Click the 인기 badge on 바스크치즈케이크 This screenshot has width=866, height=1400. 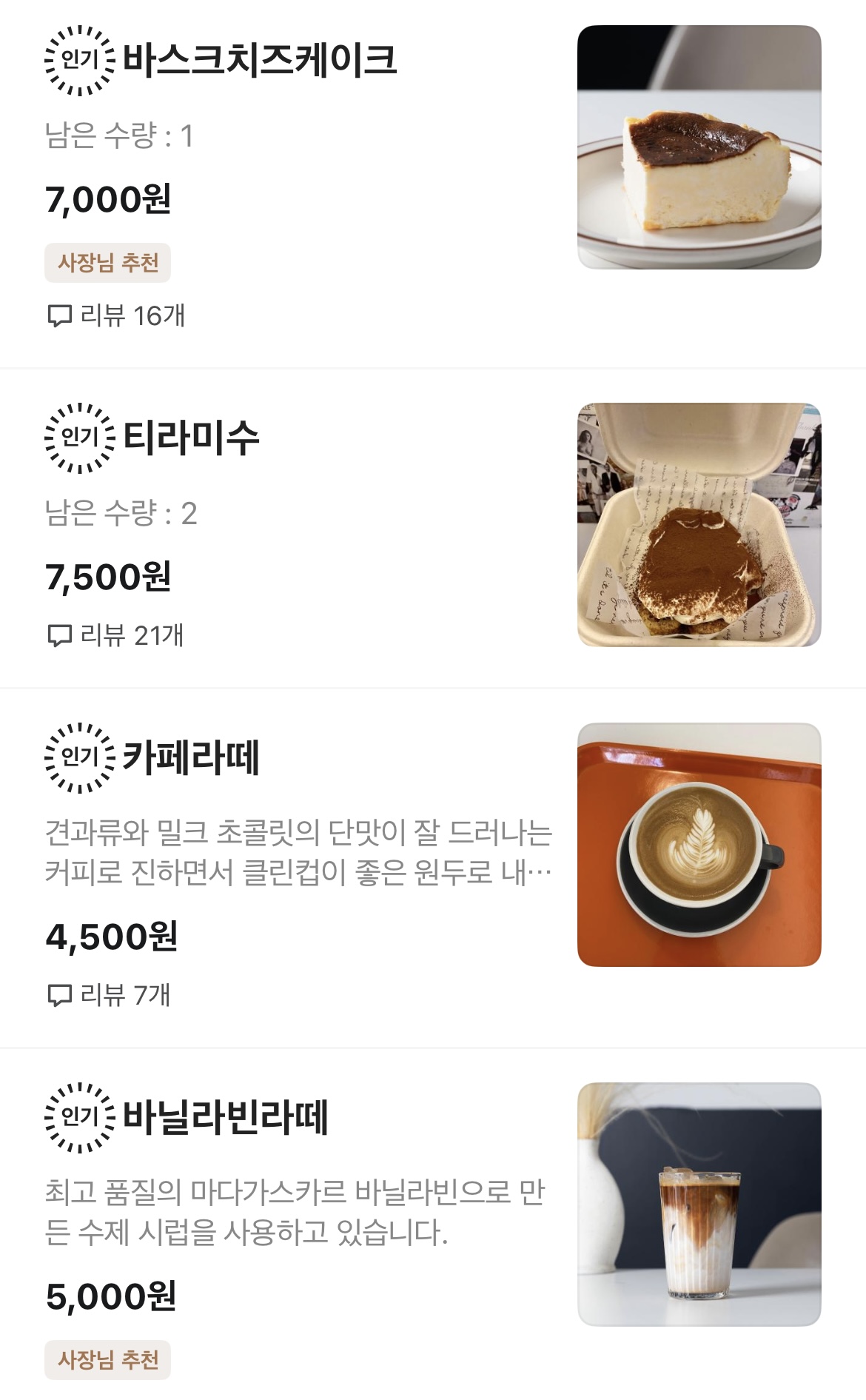tap(76, 58)
